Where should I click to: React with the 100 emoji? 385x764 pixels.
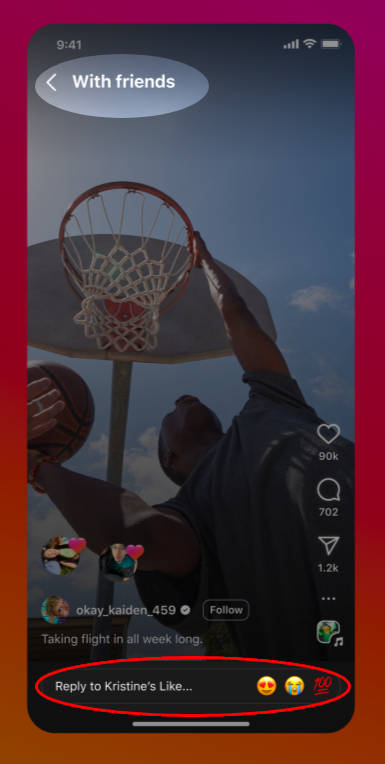point(322,686)
